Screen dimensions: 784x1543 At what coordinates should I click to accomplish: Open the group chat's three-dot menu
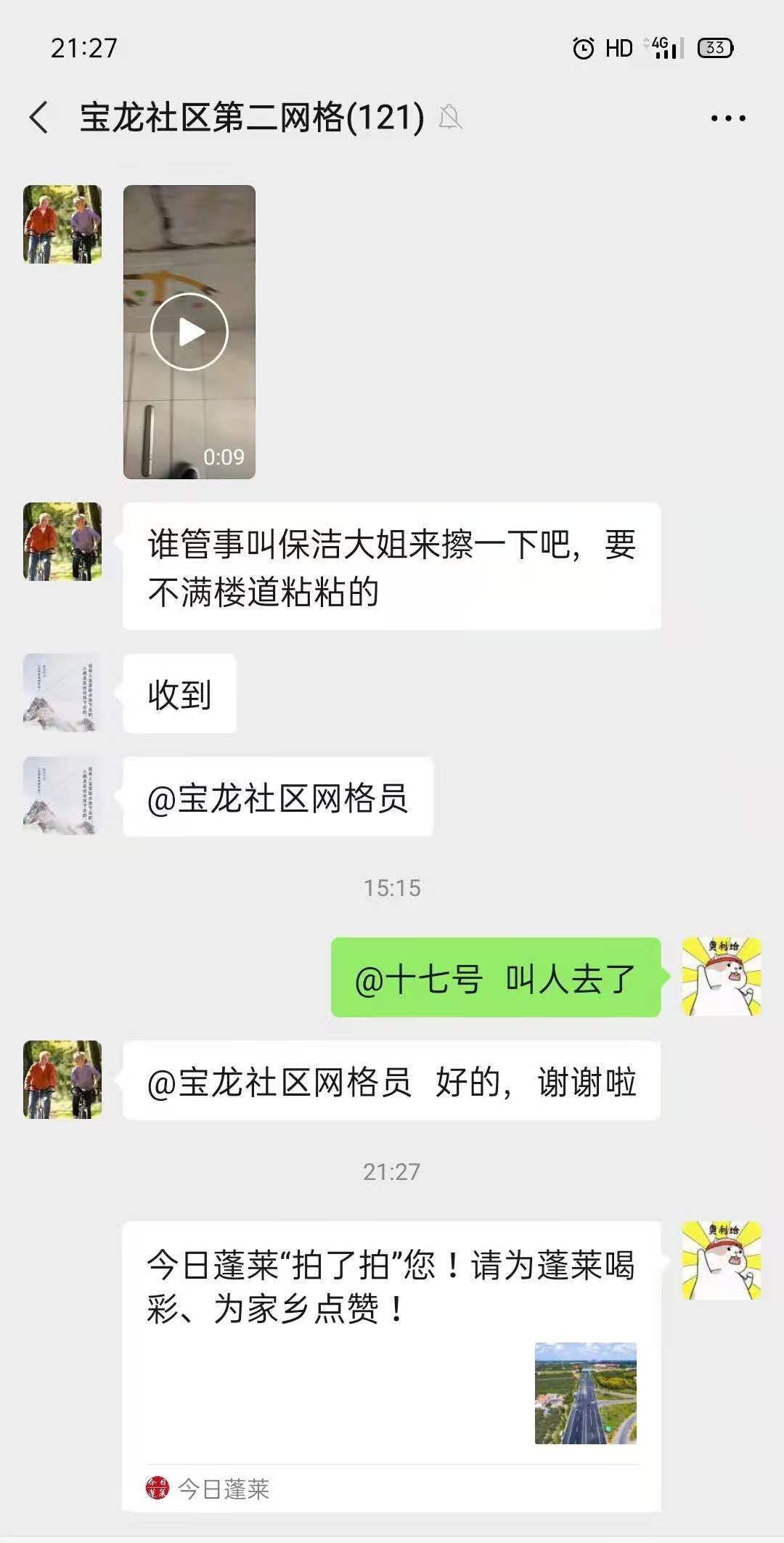click(x=728, y=118)
